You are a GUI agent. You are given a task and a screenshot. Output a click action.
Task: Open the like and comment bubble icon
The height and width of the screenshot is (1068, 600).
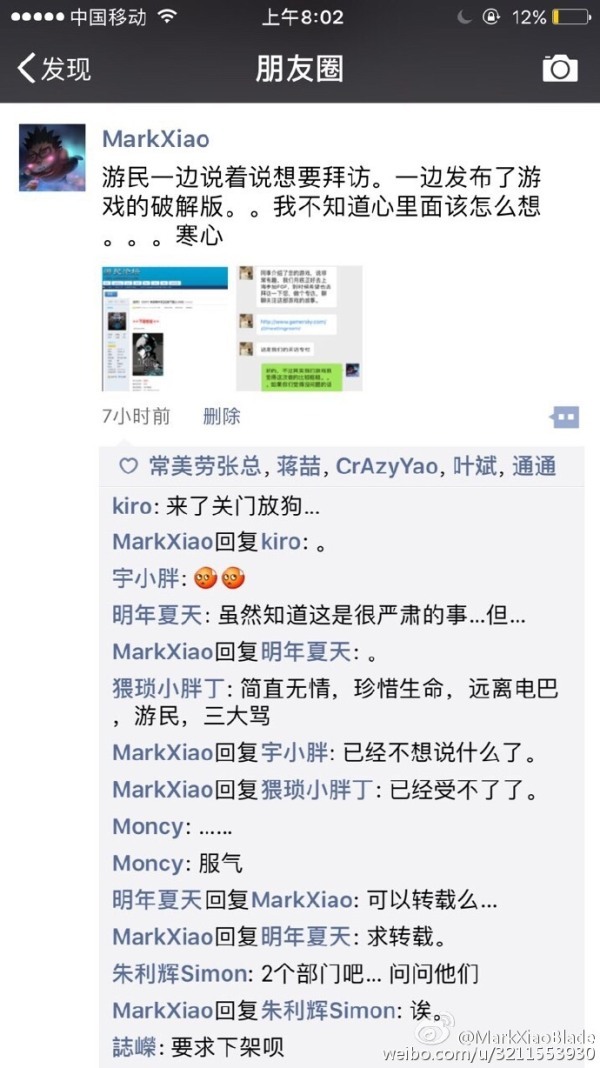[564, 417]
